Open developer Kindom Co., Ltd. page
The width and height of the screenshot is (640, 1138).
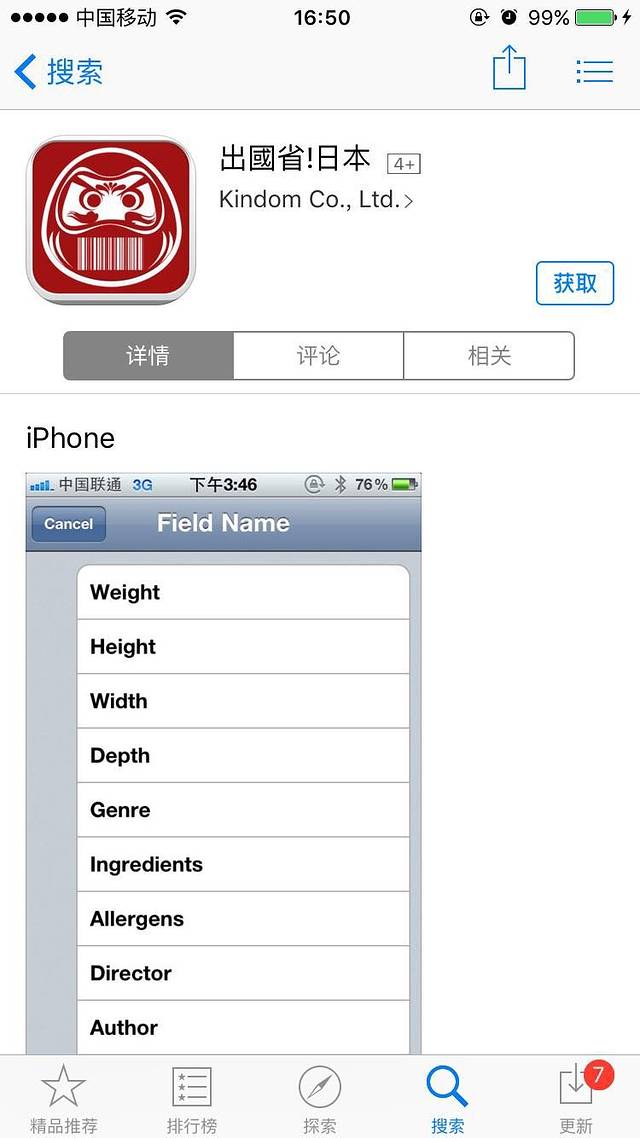point(315,199)
